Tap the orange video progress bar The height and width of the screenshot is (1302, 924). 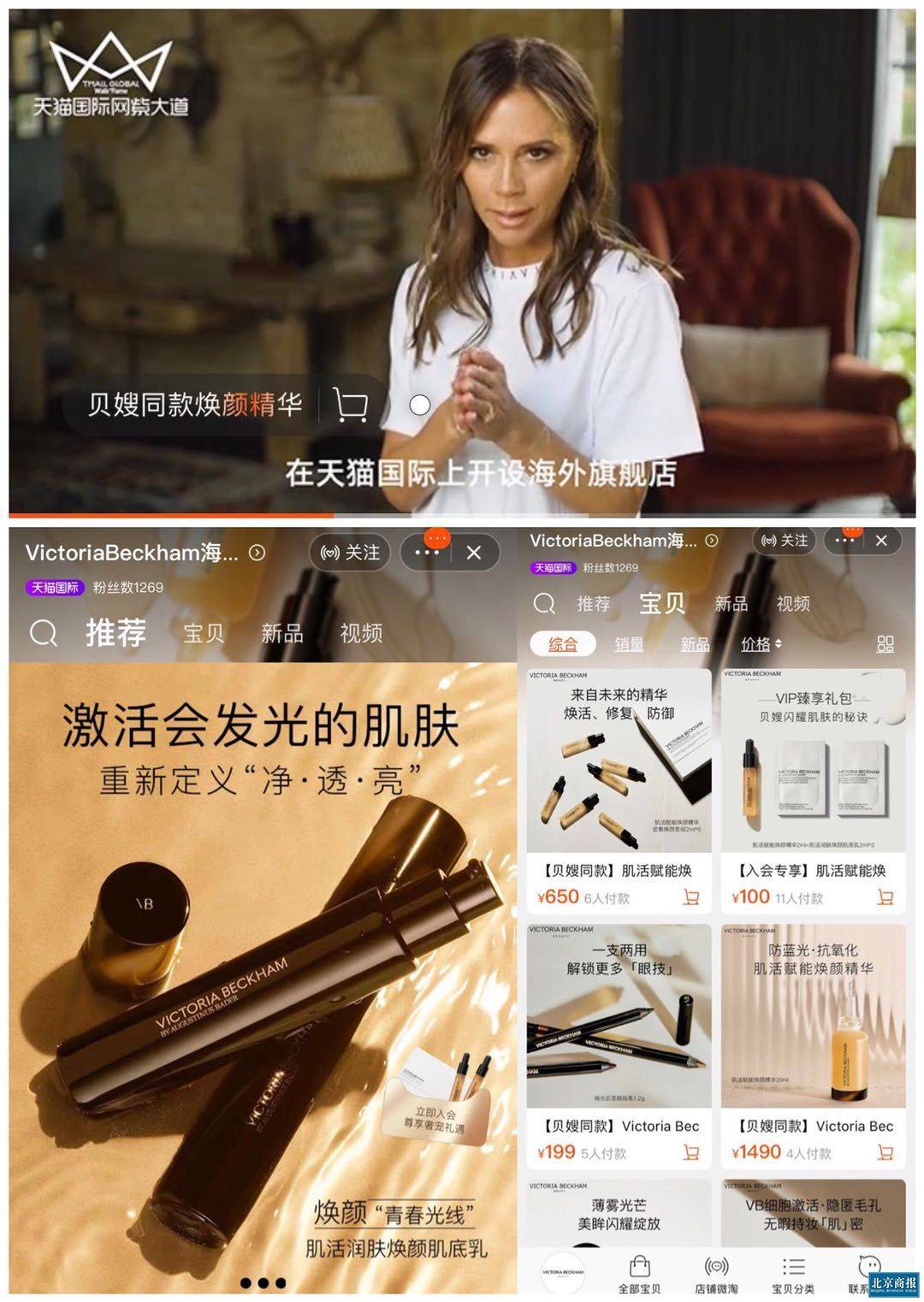171,512
